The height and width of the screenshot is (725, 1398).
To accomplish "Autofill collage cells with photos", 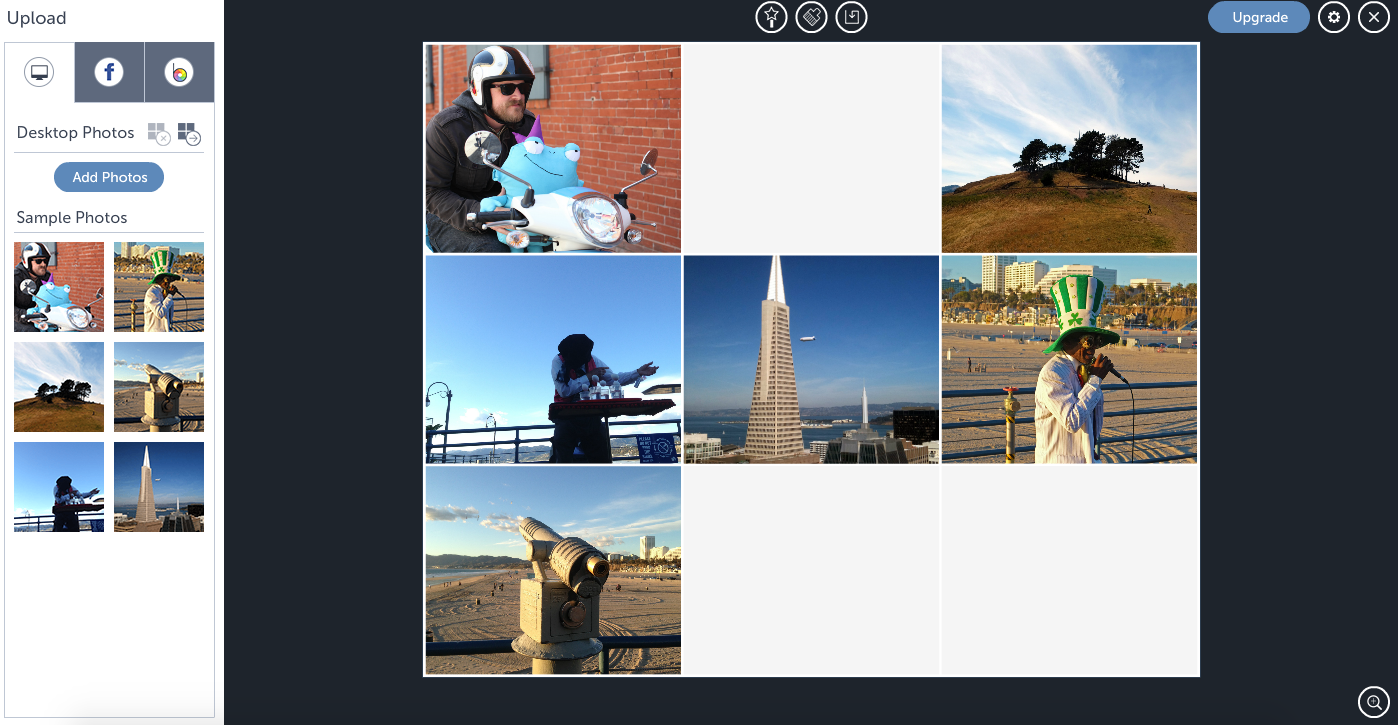I will point(189,133).
